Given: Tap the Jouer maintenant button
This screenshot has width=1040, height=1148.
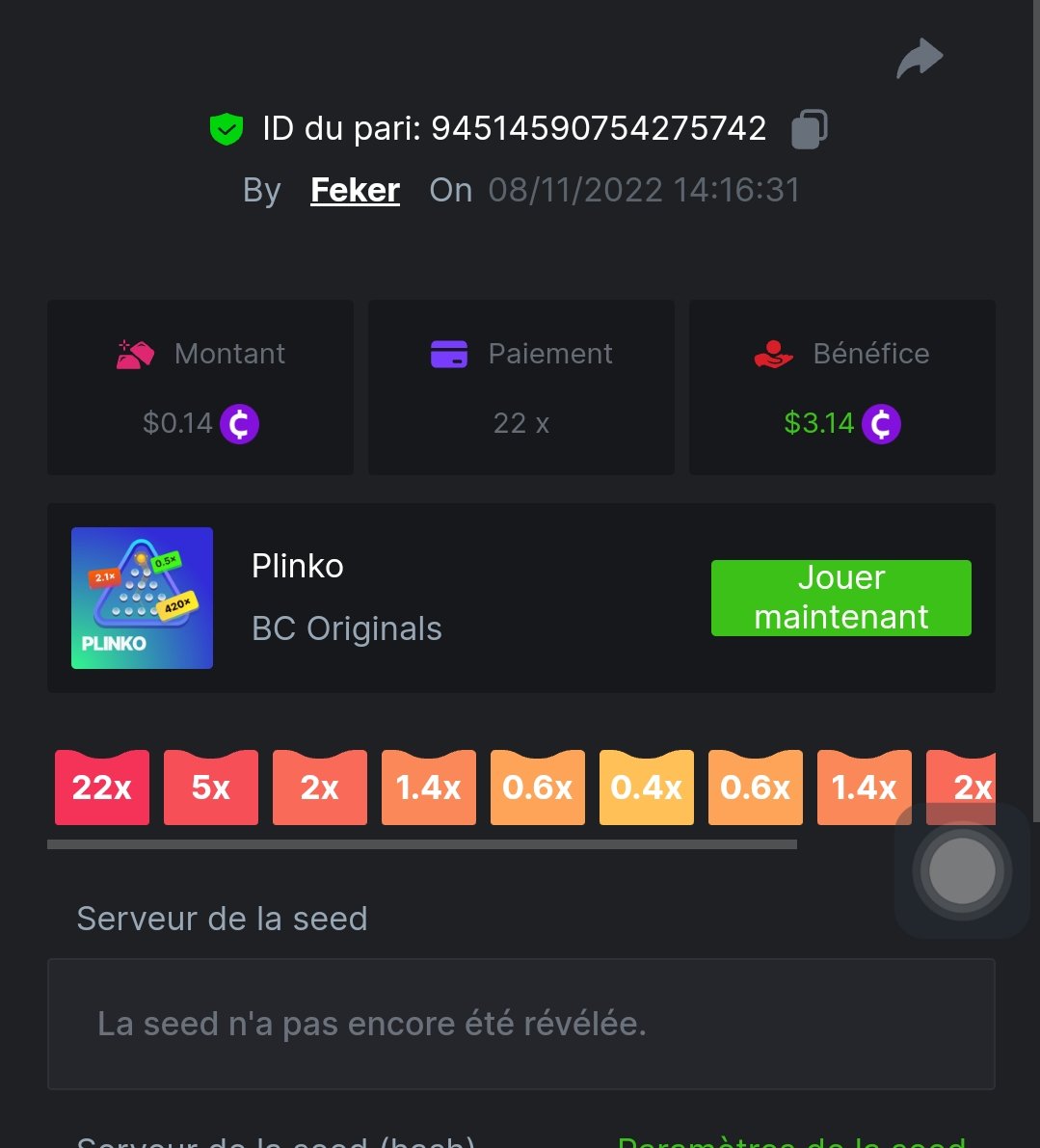Looking at the screenshot, I should click(840, 598).
